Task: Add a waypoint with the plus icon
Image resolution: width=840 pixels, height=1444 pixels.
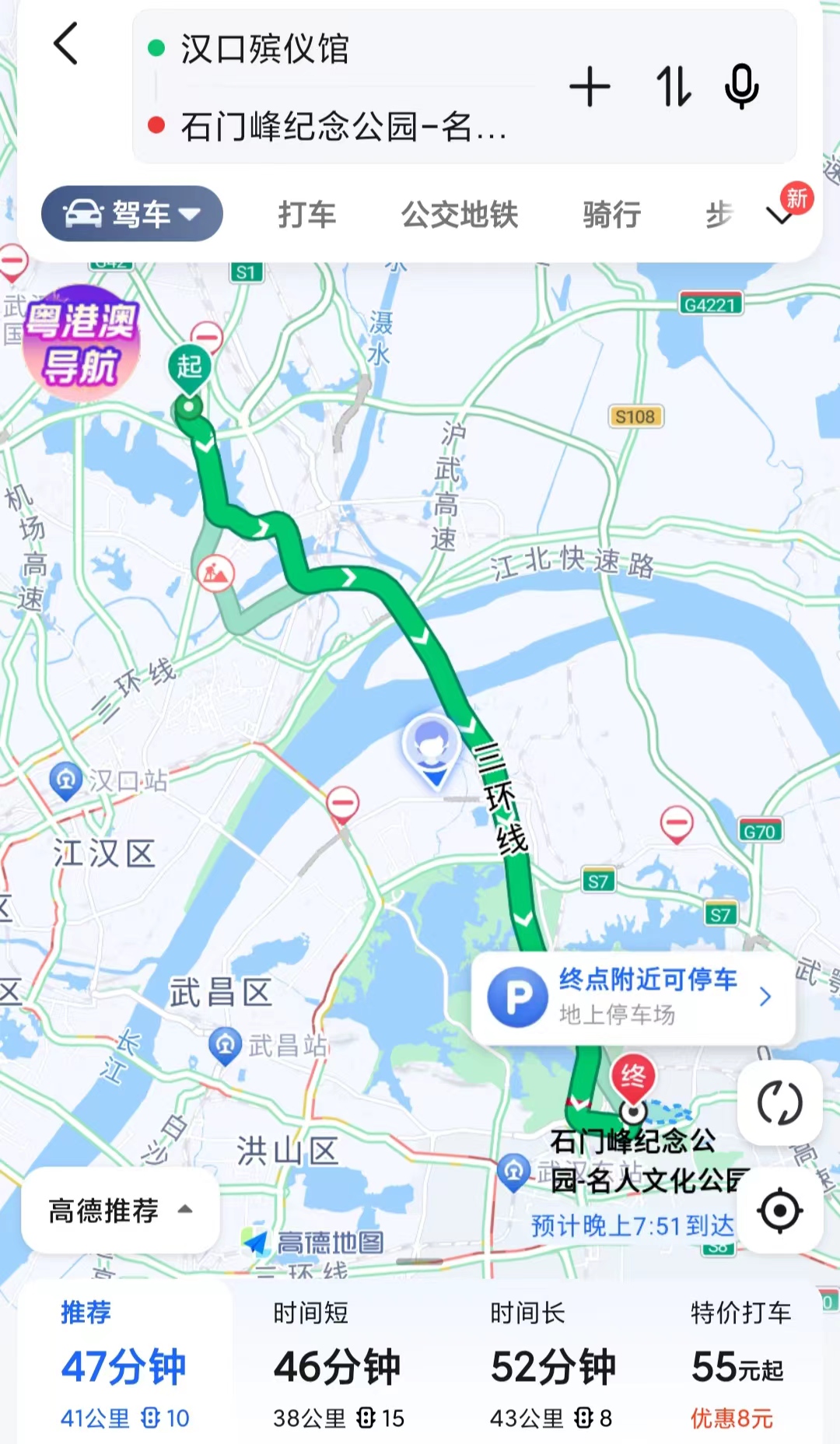Action: pos(590,86)
